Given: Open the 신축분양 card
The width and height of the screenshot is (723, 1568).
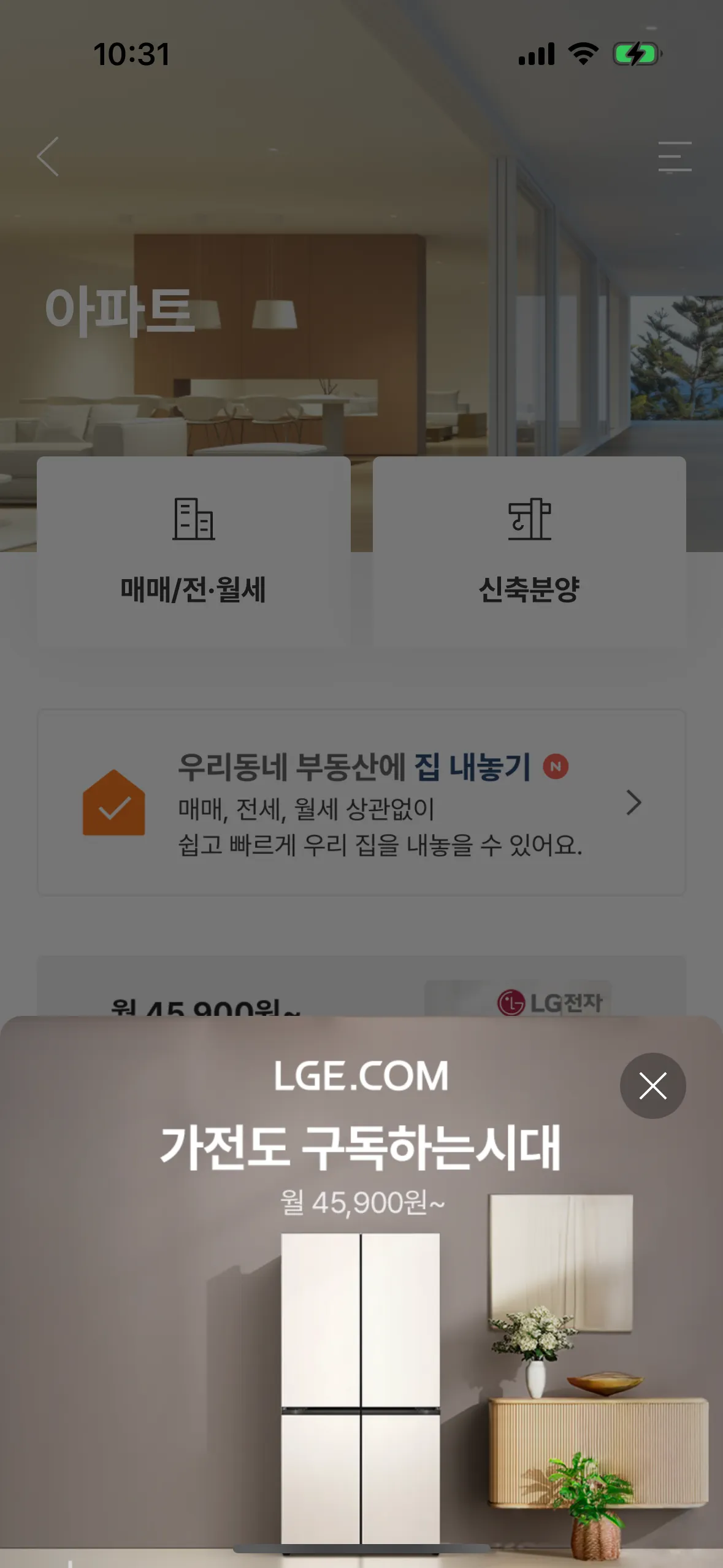Looking at the screenshot, I should (x=529, y=551).
